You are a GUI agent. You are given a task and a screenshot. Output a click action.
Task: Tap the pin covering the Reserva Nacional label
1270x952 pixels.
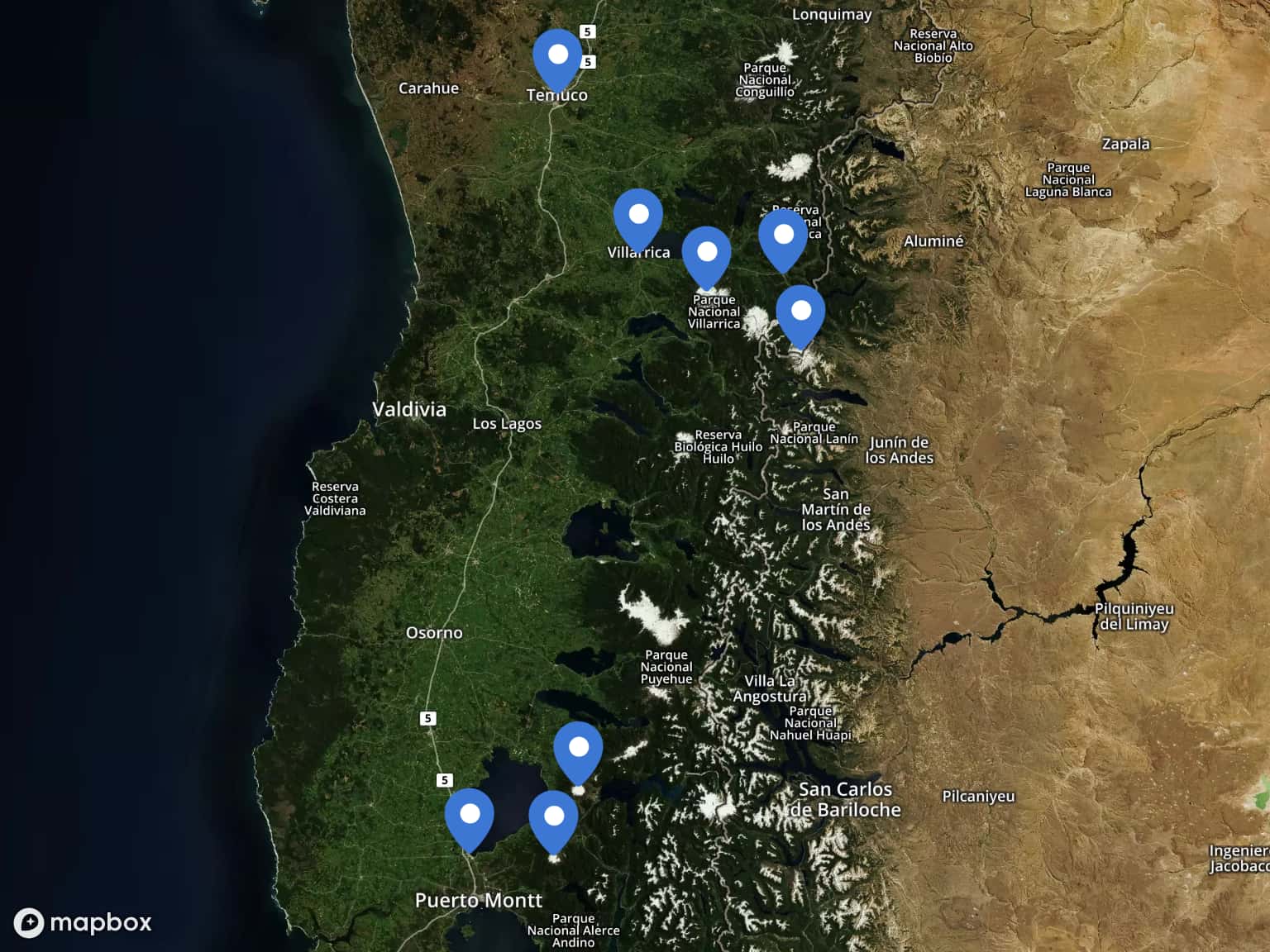(x=783, y=236)
